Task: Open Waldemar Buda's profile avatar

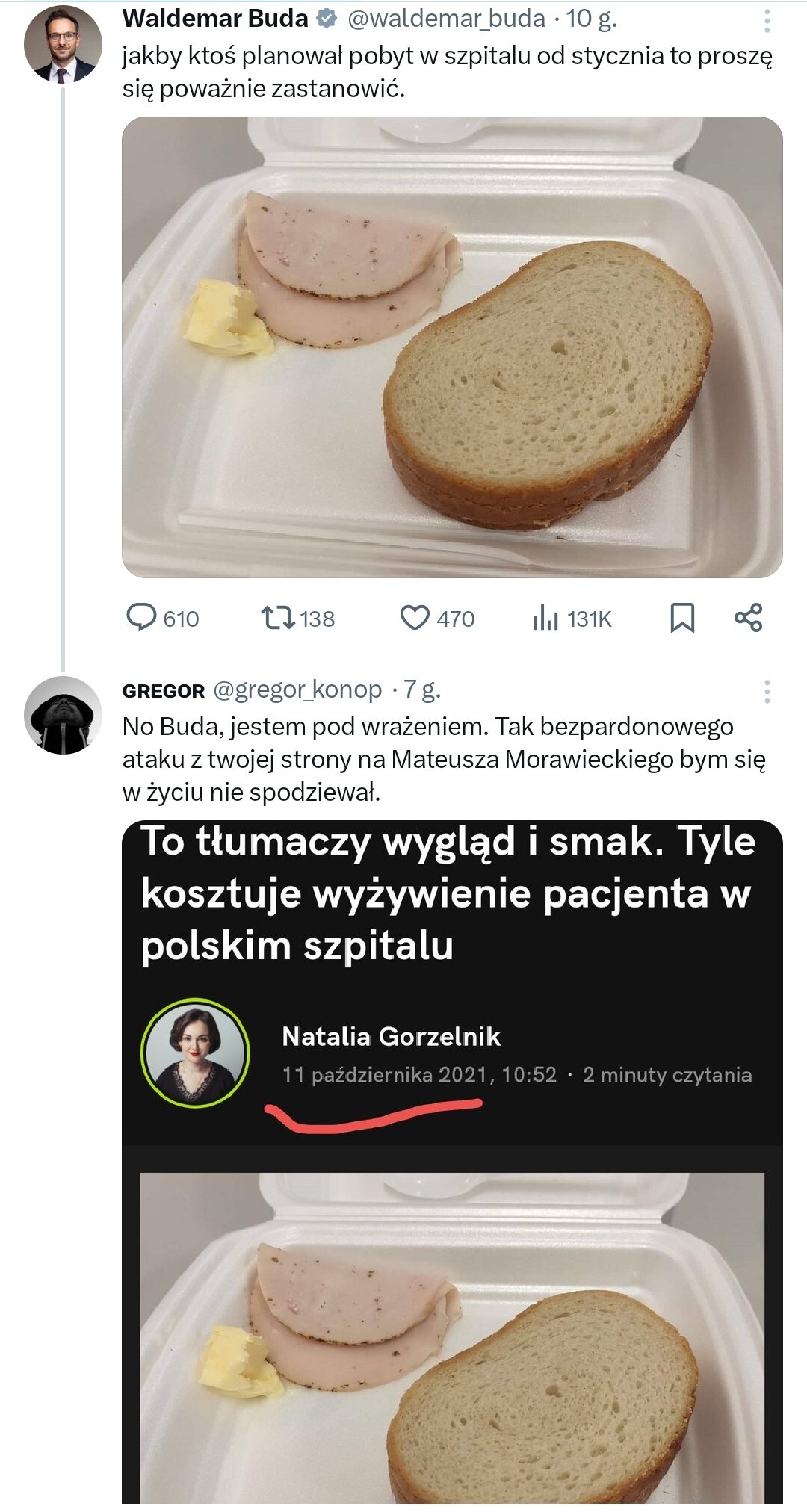Action: click(x=63, y=43)
